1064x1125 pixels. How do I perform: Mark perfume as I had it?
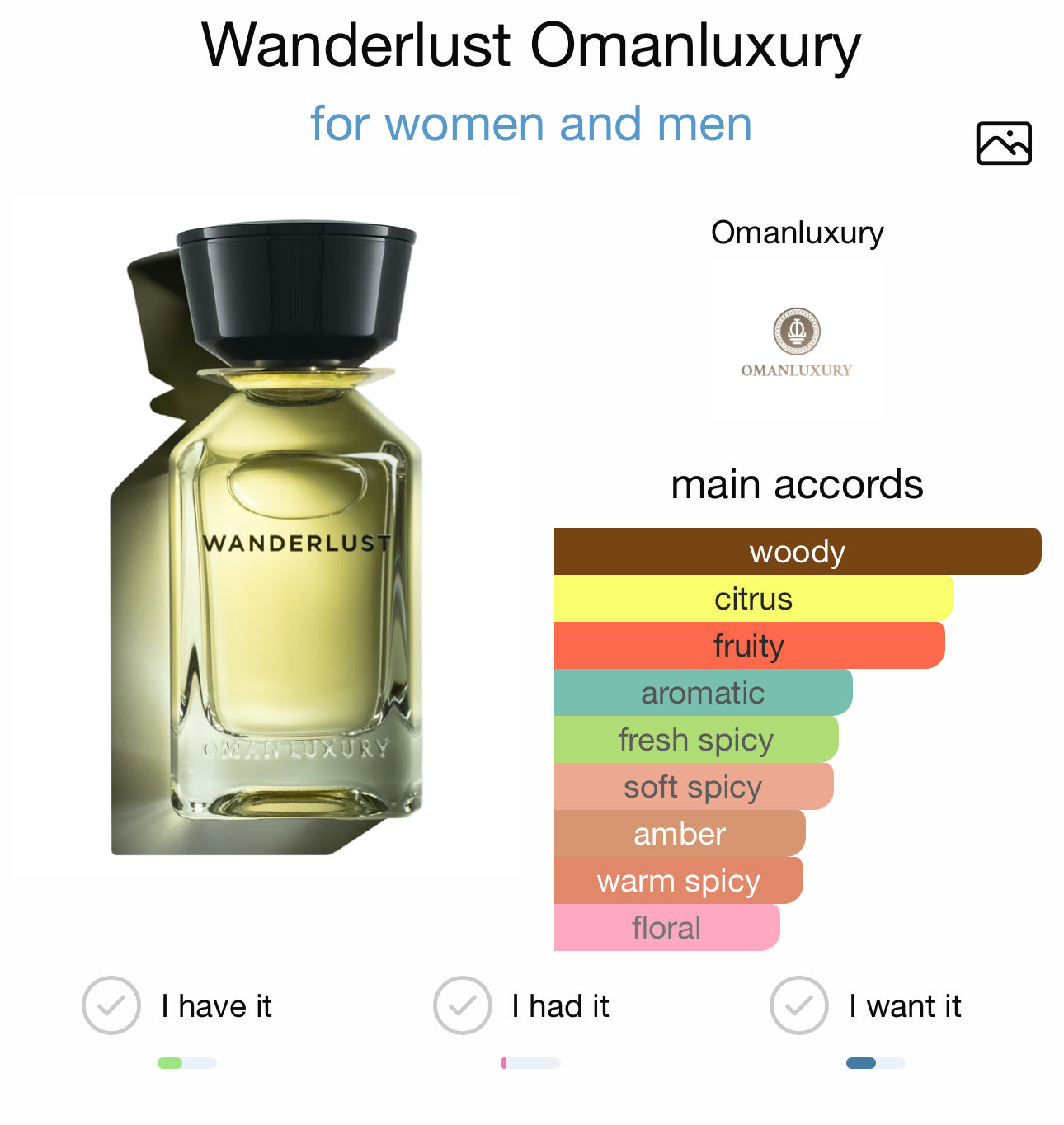pyautogui.click(x=463, y=1005)
